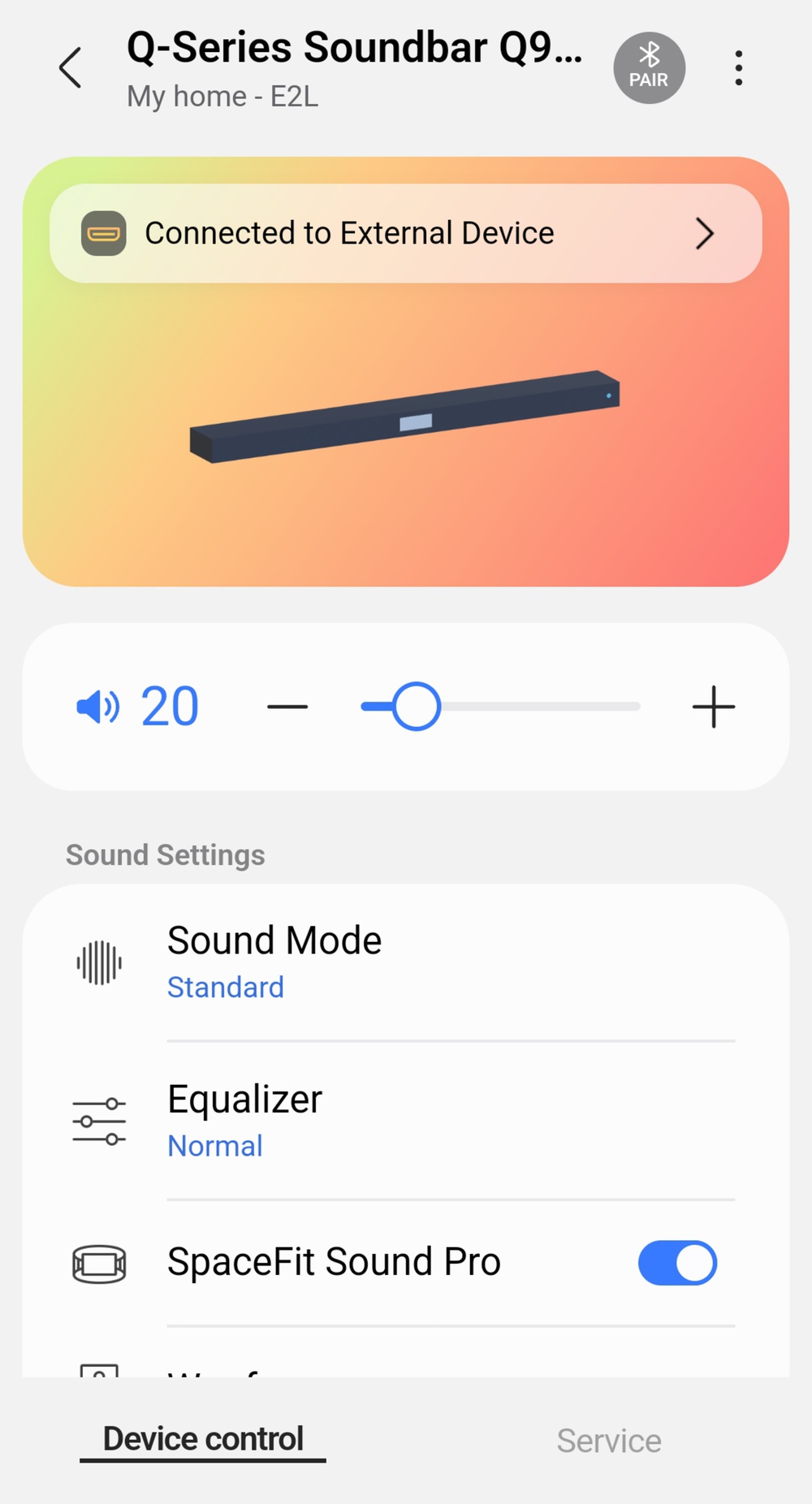Image resolution: width=812 pixels, height=1504 pixels.
Task: Tap the HDMI connection icon
Action: [x=104, y=233]
